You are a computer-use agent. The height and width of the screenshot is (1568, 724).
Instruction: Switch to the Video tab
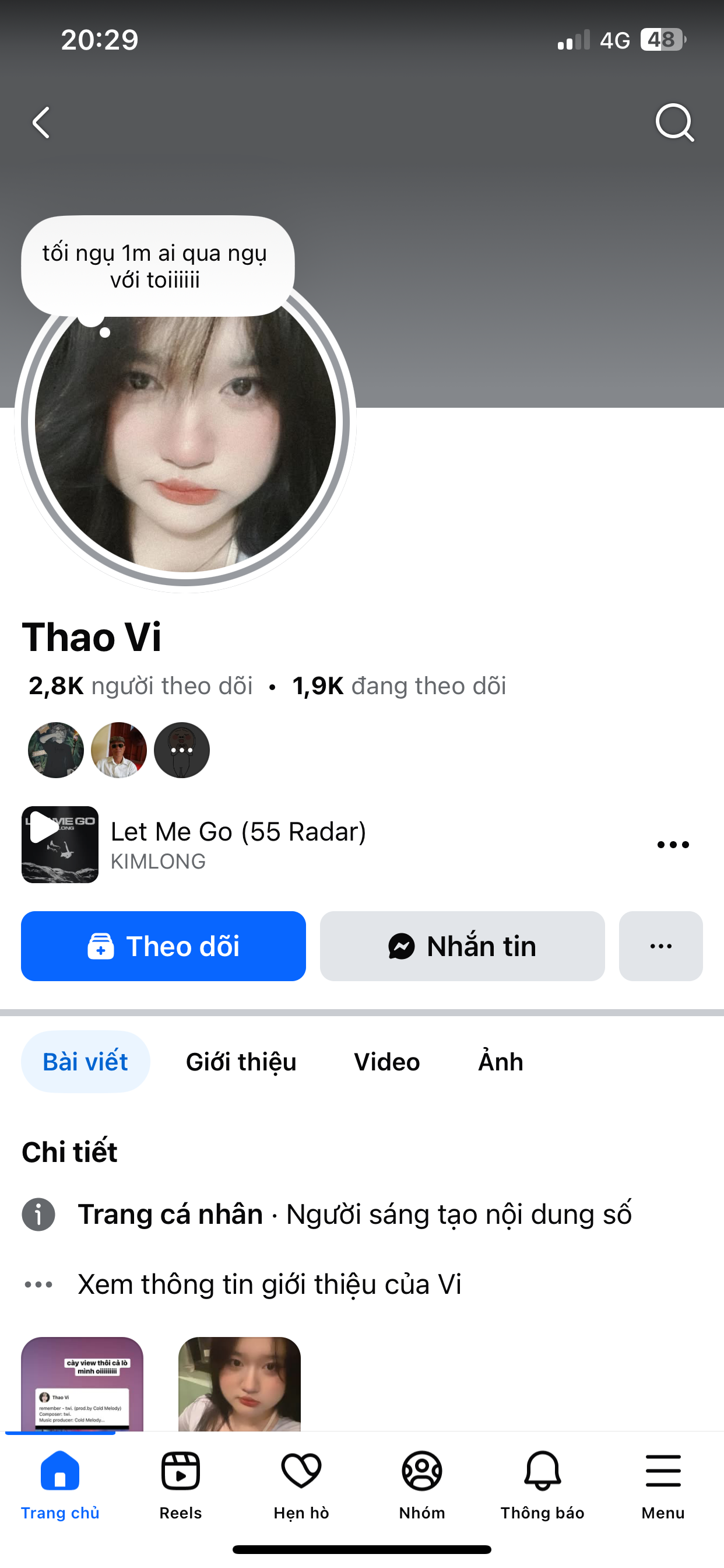click(x=387, y=1062)
